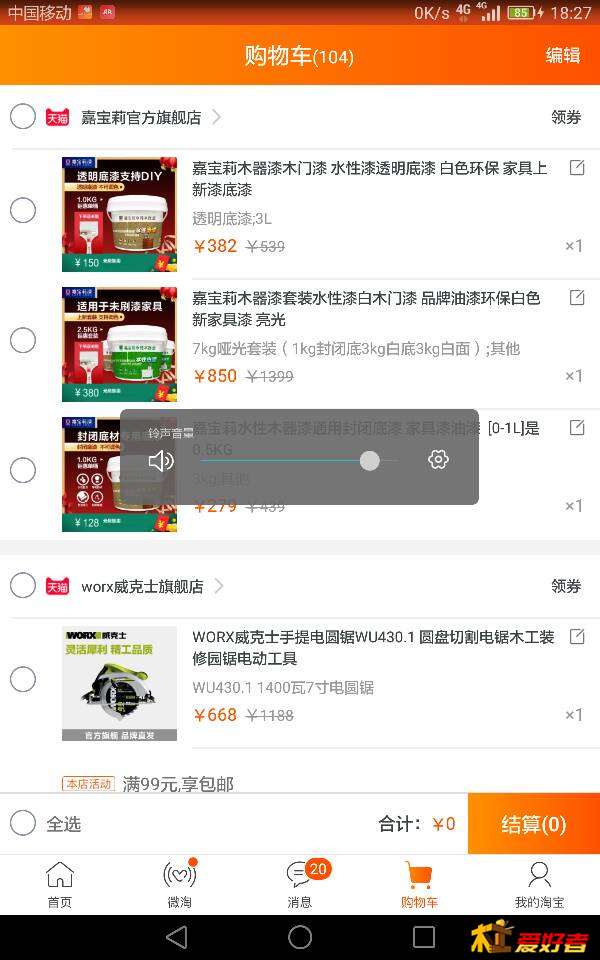600x960 pixels.
Task: Open the 嘉宝莉木器漆木门漆 水性漆透明底漆 product
Action: click(370, 178)
